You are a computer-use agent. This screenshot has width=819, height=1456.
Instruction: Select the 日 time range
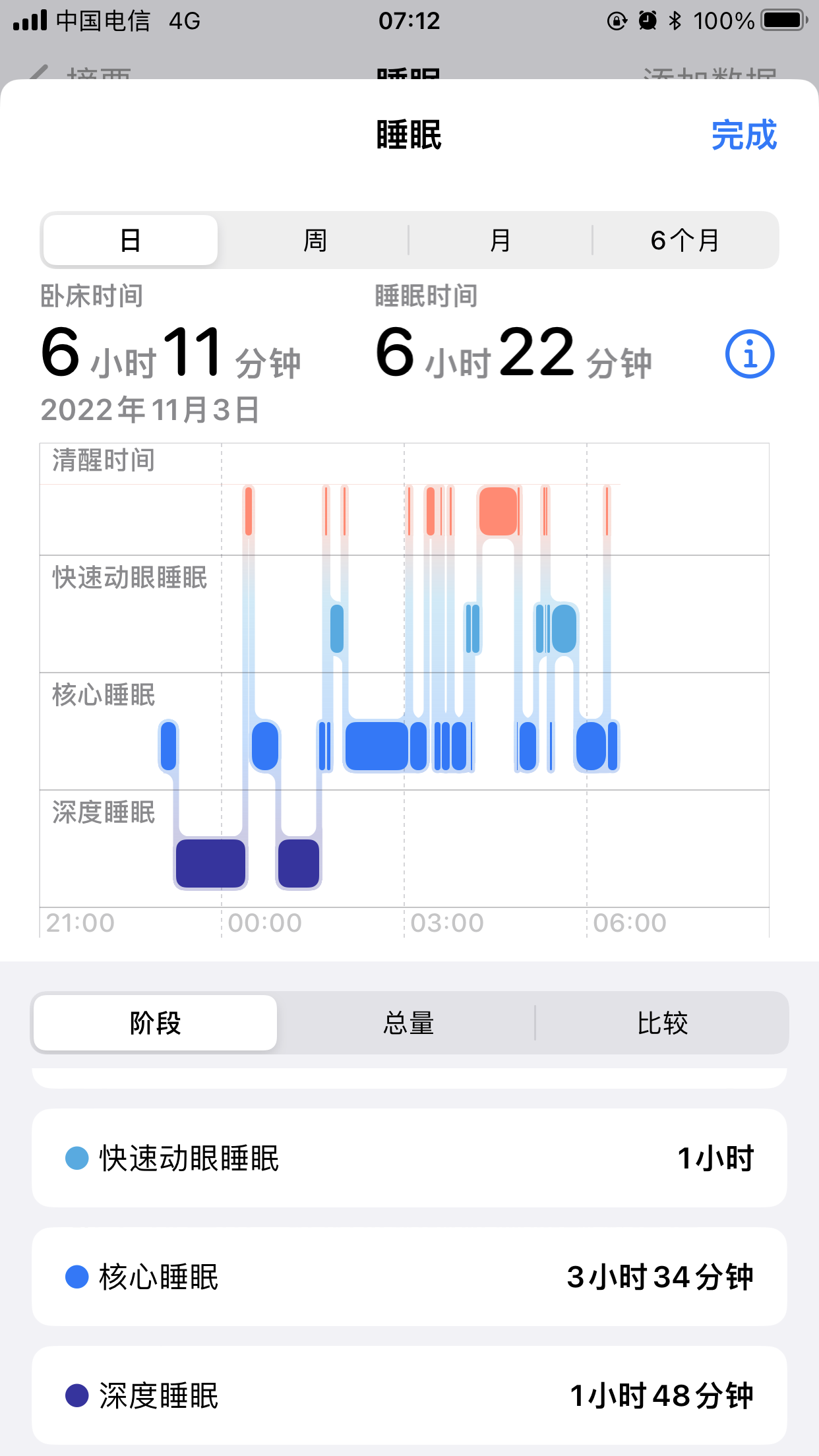click(x=130, y=240)
